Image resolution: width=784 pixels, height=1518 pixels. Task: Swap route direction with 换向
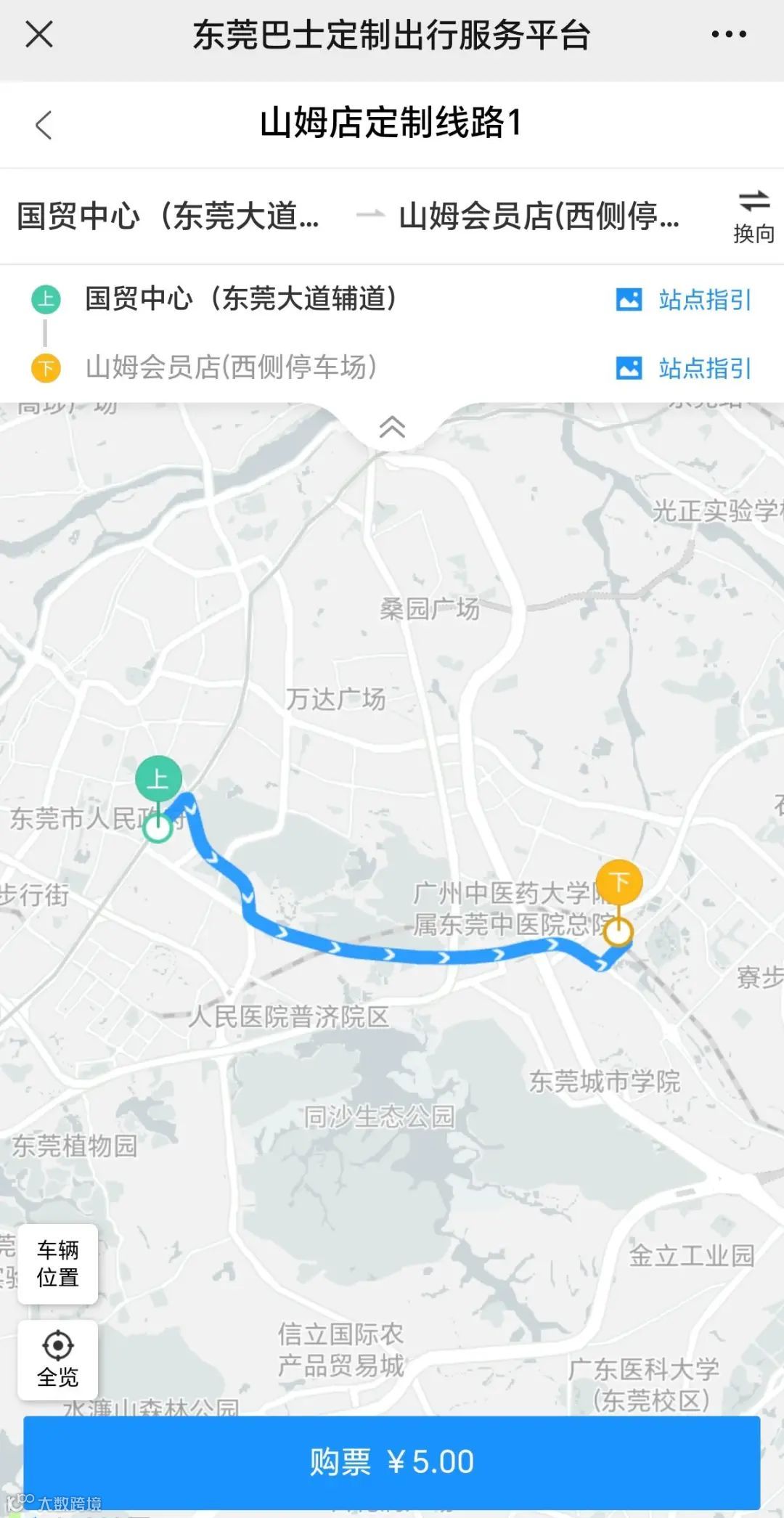[754, 216]
